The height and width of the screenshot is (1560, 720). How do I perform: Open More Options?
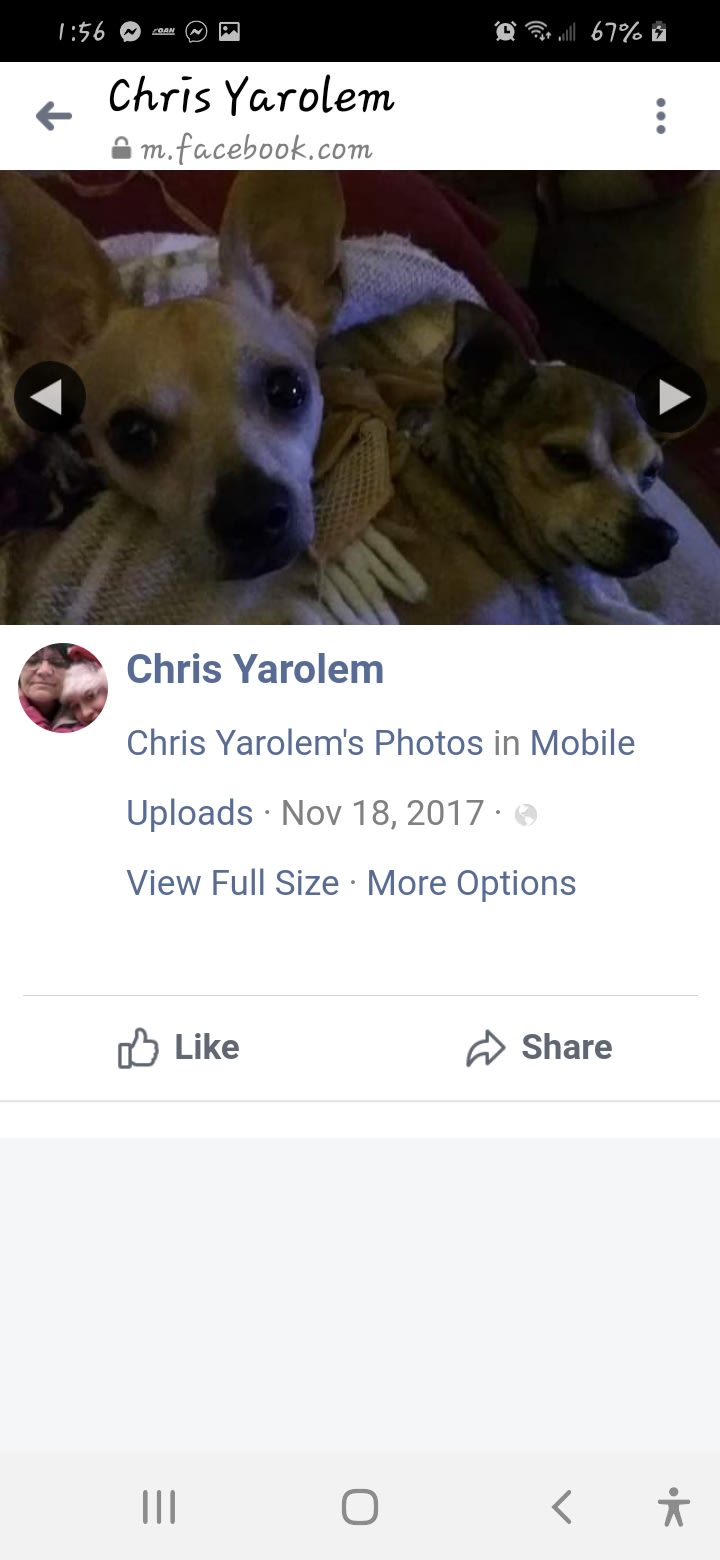pyautogui.click(x=471, y=883)
